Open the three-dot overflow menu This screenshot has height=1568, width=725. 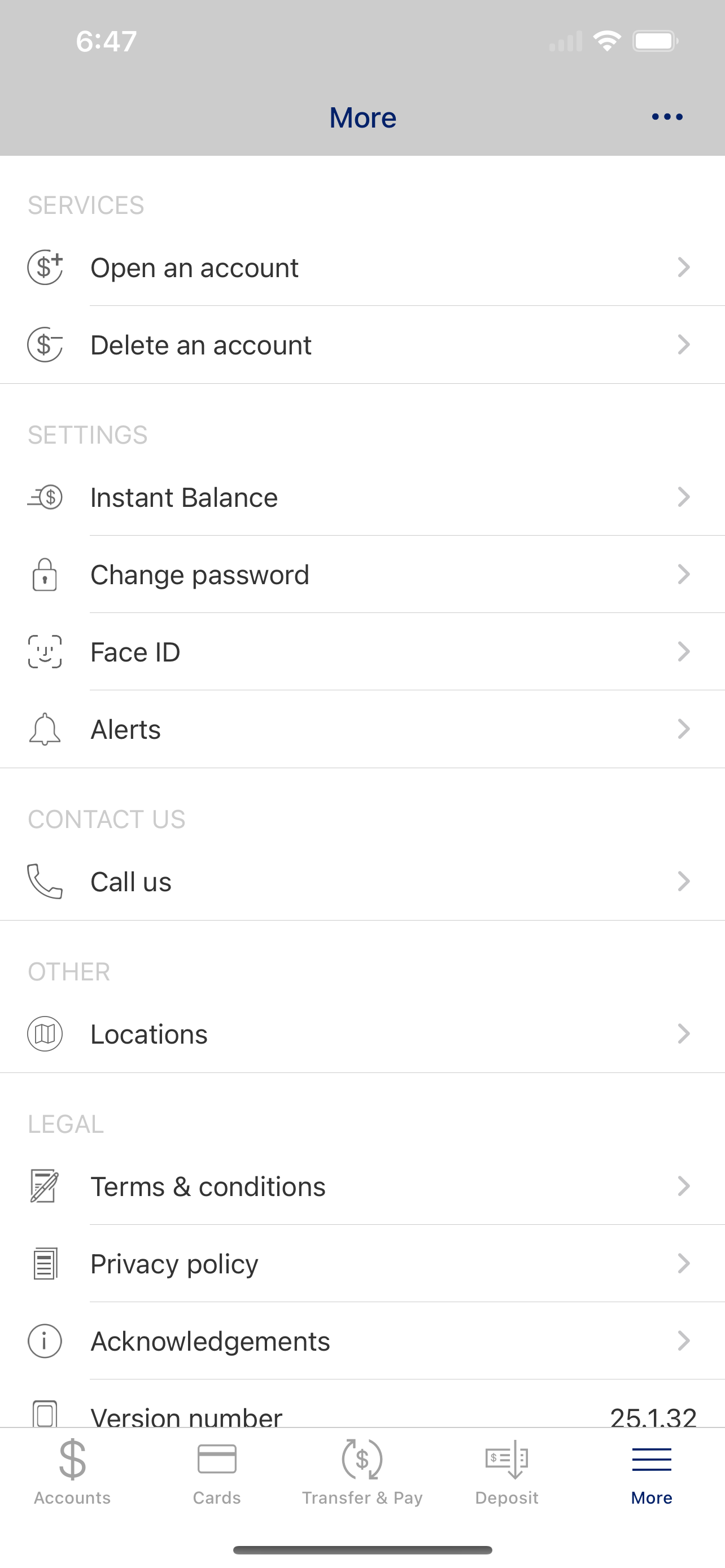point(667,117)
